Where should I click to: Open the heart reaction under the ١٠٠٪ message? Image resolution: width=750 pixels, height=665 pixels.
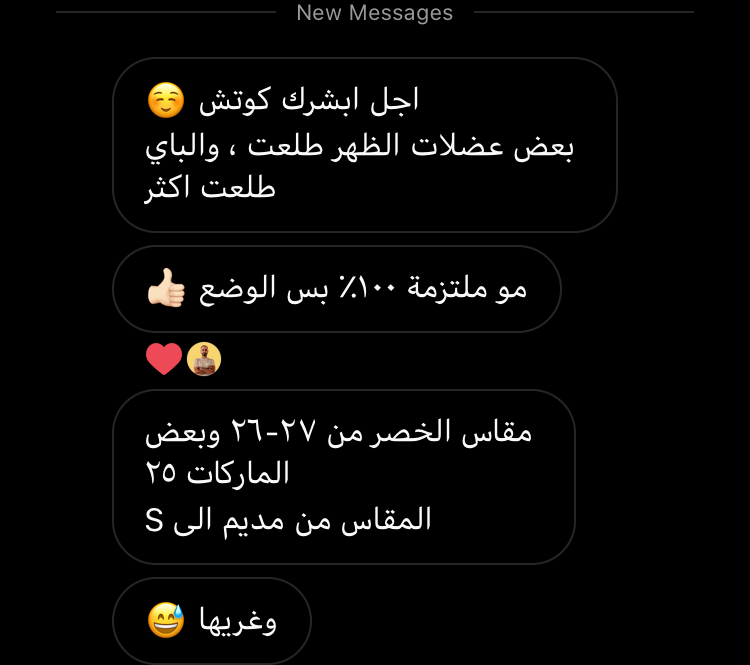(x=164, y=359)
